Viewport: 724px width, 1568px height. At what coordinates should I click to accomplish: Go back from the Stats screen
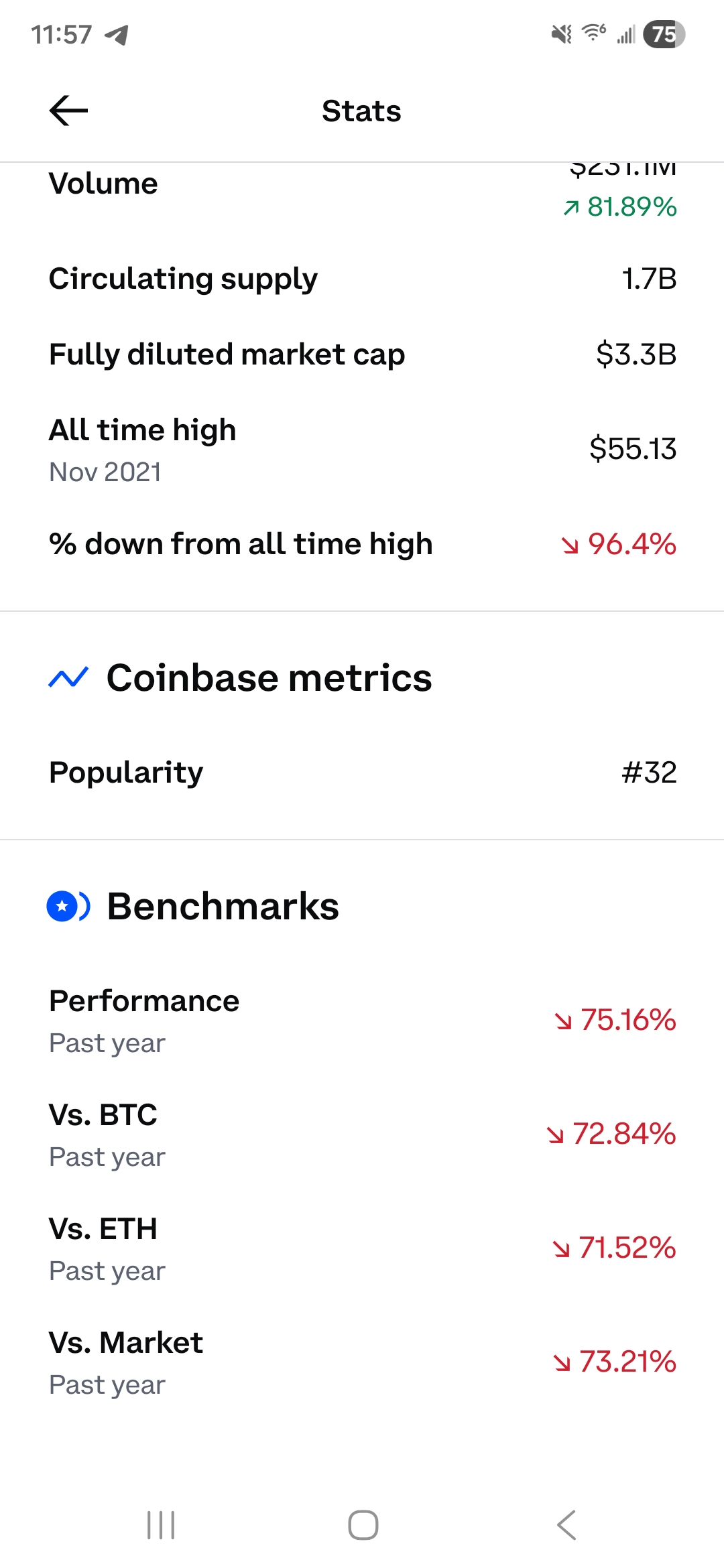(x=68, y=111)
